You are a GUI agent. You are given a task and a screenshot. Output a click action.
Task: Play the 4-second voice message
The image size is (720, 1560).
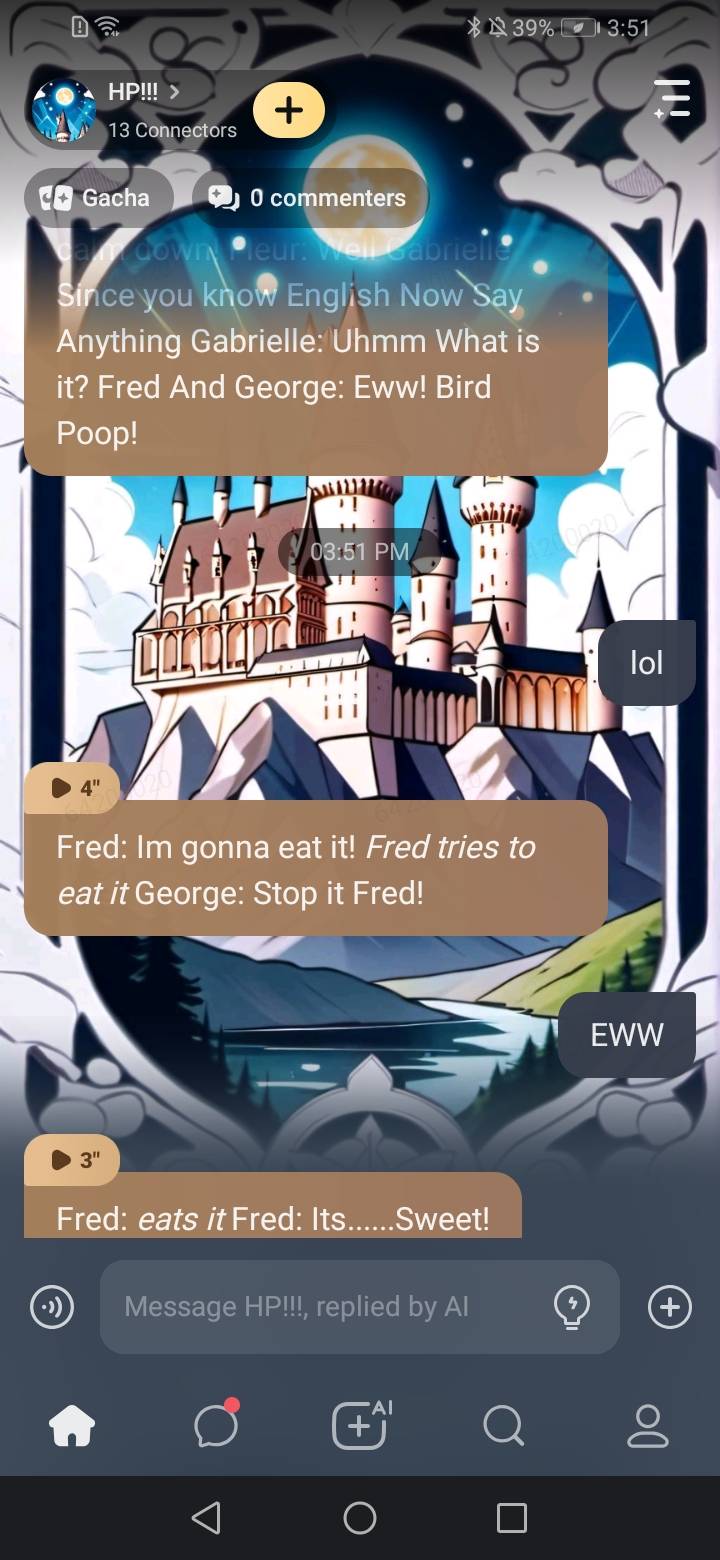click(x=72, y=788)
